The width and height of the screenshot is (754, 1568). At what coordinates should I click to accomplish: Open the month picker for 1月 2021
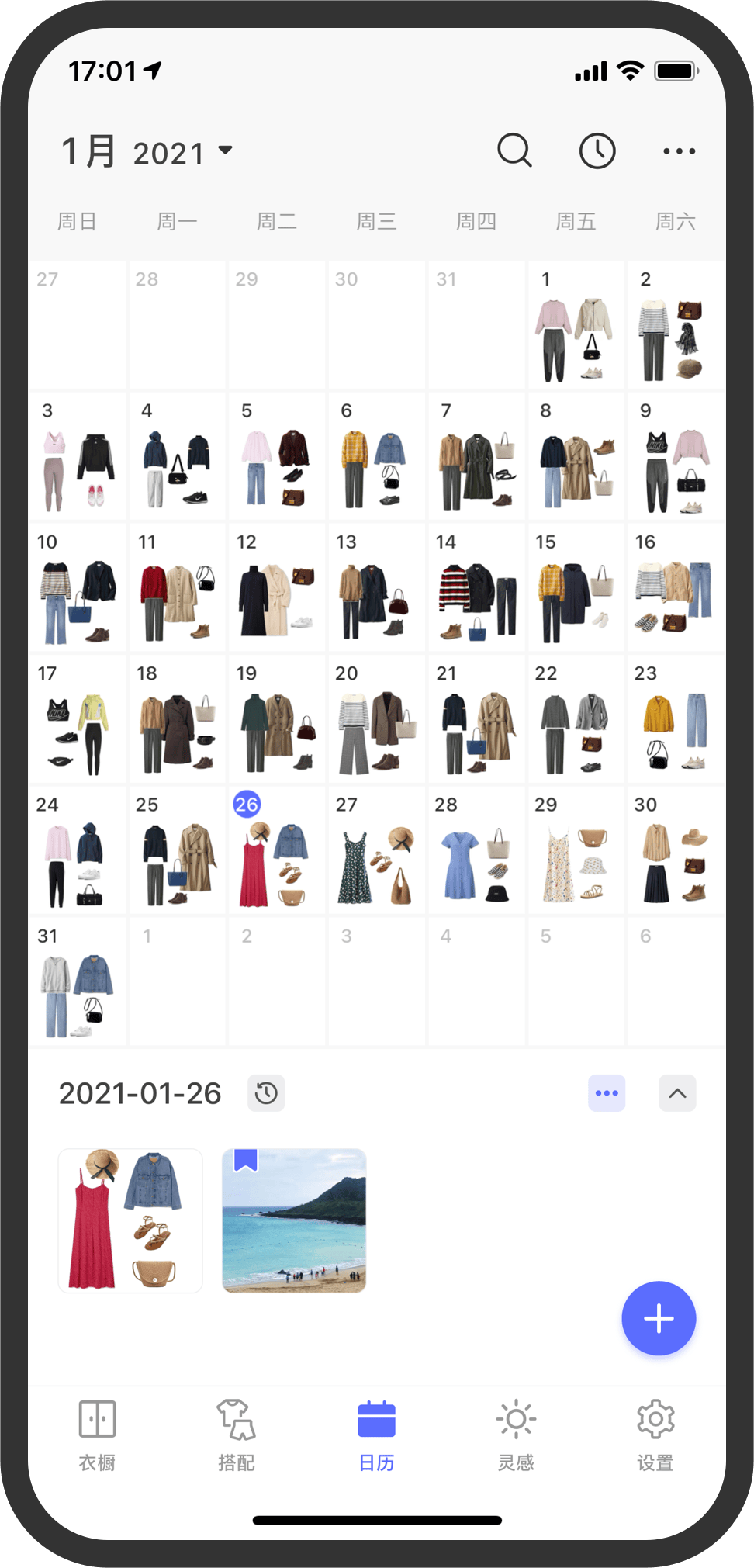[x=147, y=151]
